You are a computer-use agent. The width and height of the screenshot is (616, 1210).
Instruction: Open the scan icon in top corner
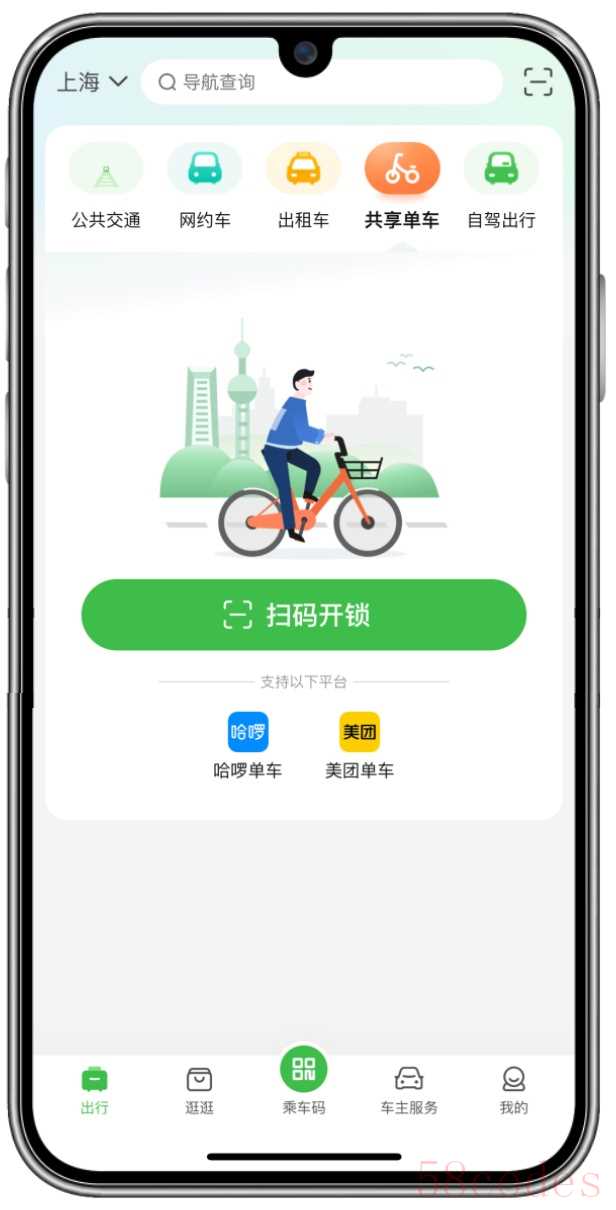(538, 82)
